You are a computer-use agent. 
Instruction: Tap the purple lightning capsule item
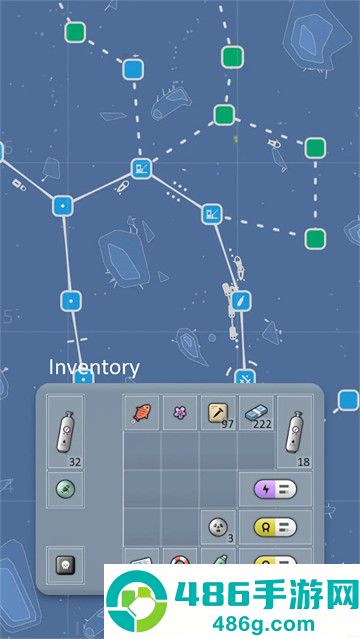pos(275,489)
